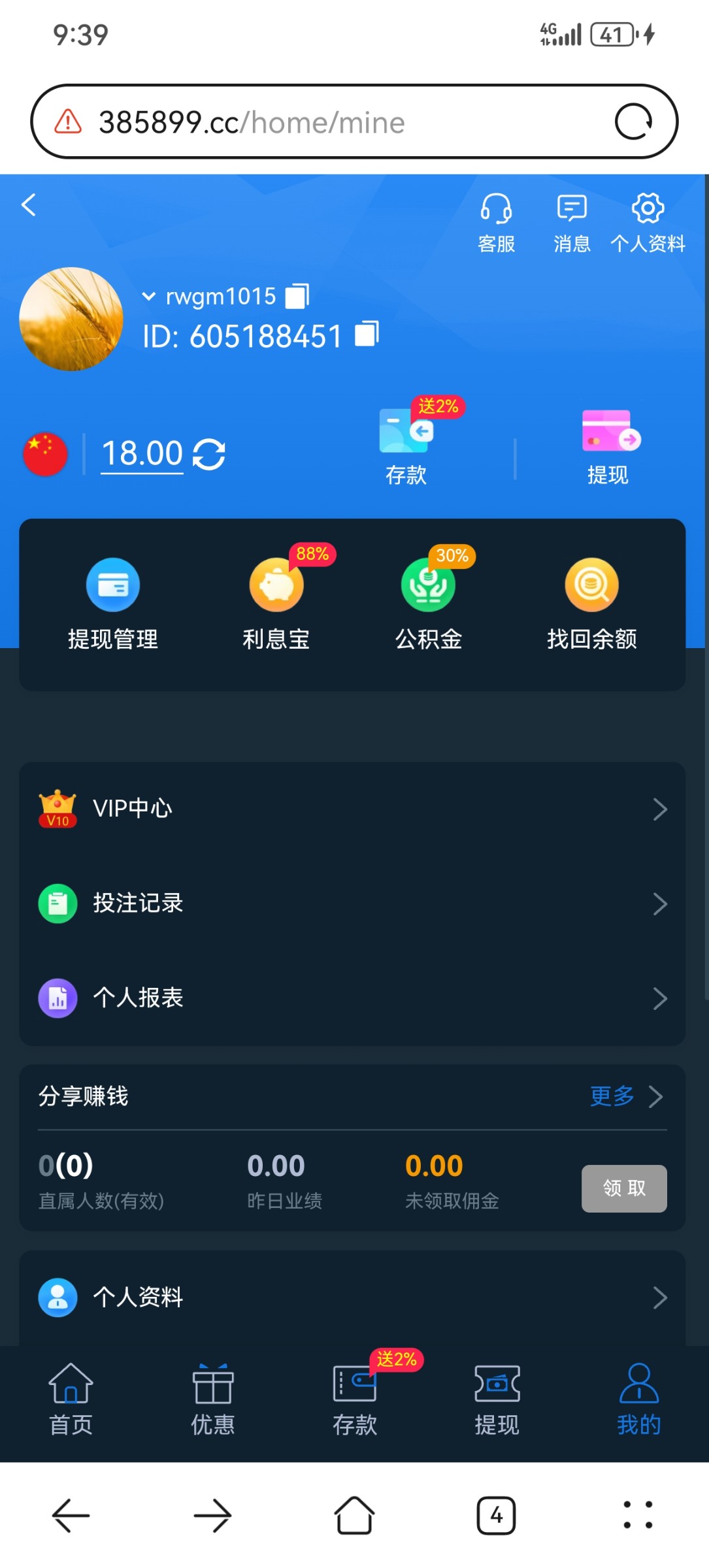The image size is (709, 1568).
Task: Open 个人报表 personal report
Action: click(352, 998)
